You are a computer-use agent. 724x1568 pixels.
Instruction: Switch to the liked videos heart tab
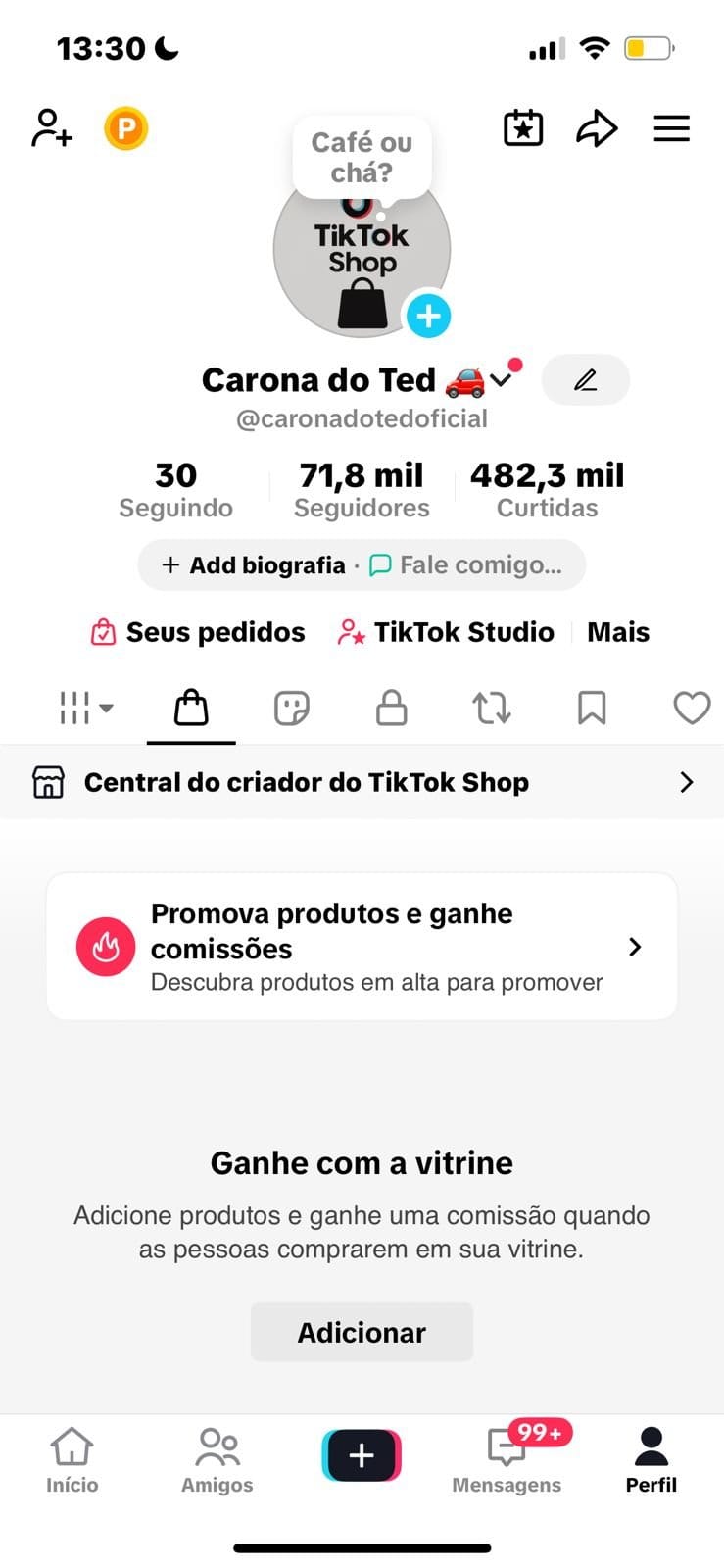pos(691,708)
